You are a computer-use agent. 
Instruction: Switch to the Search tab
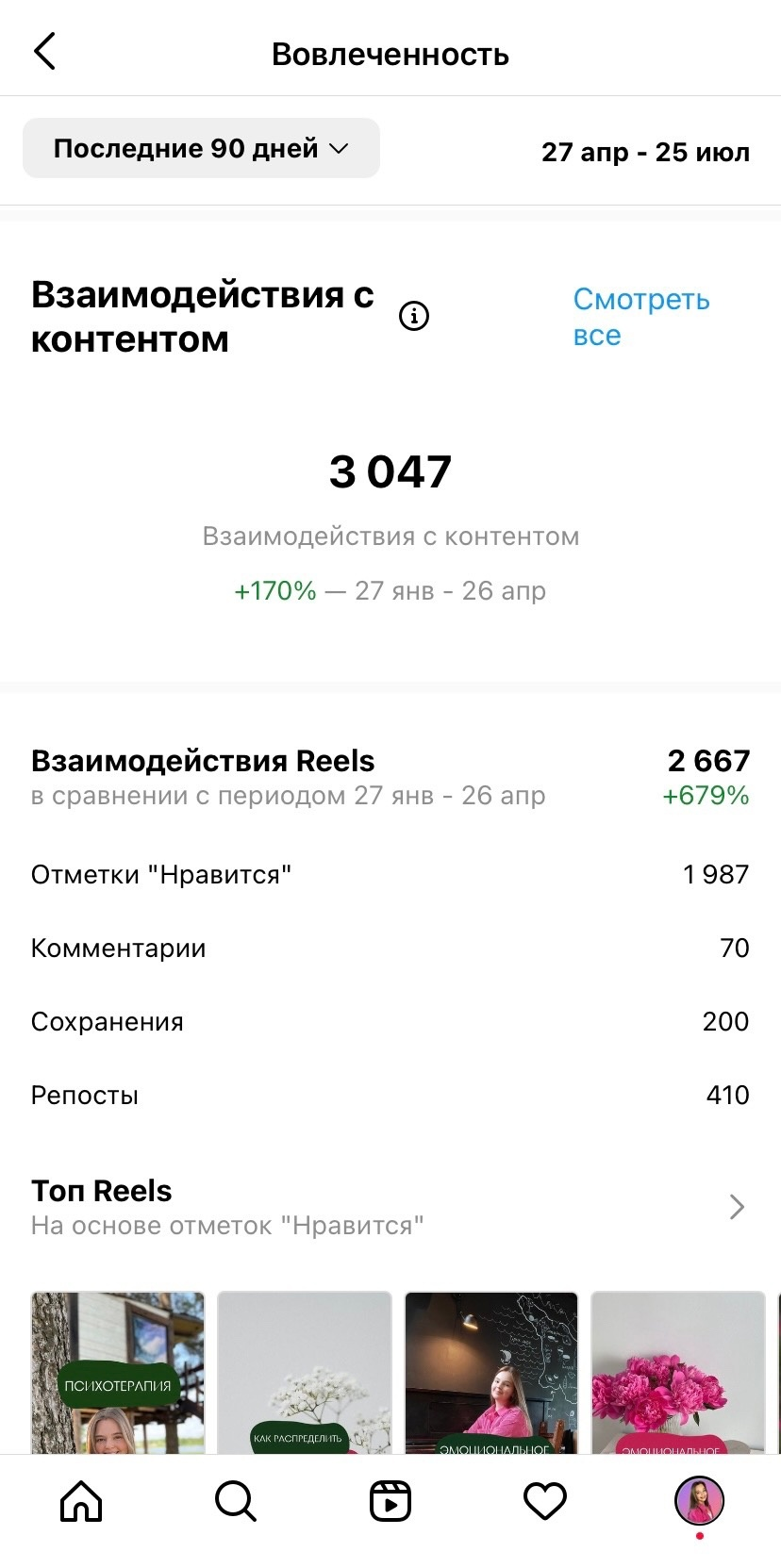click(236, 1501)
